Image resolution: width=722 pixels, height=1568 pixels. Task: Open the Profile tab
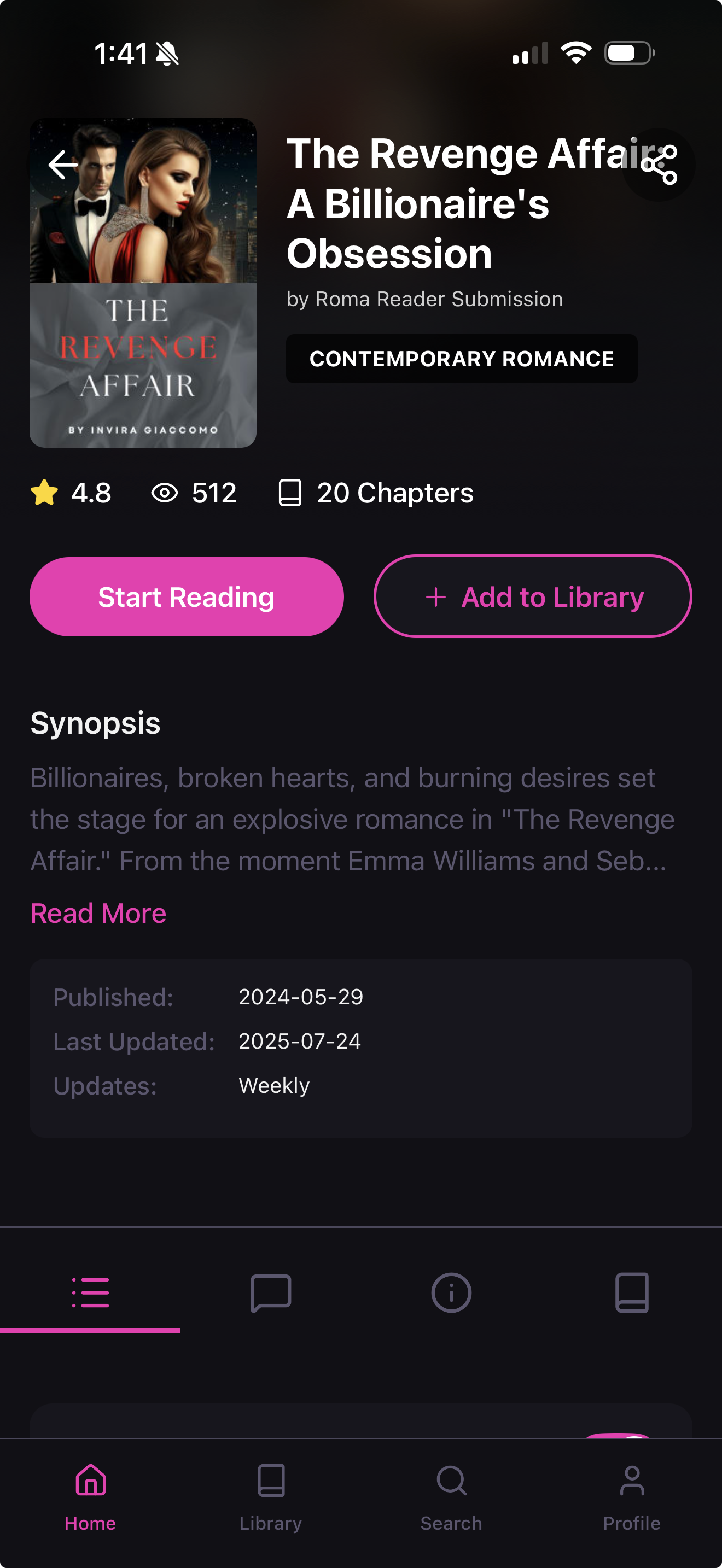632,1496
